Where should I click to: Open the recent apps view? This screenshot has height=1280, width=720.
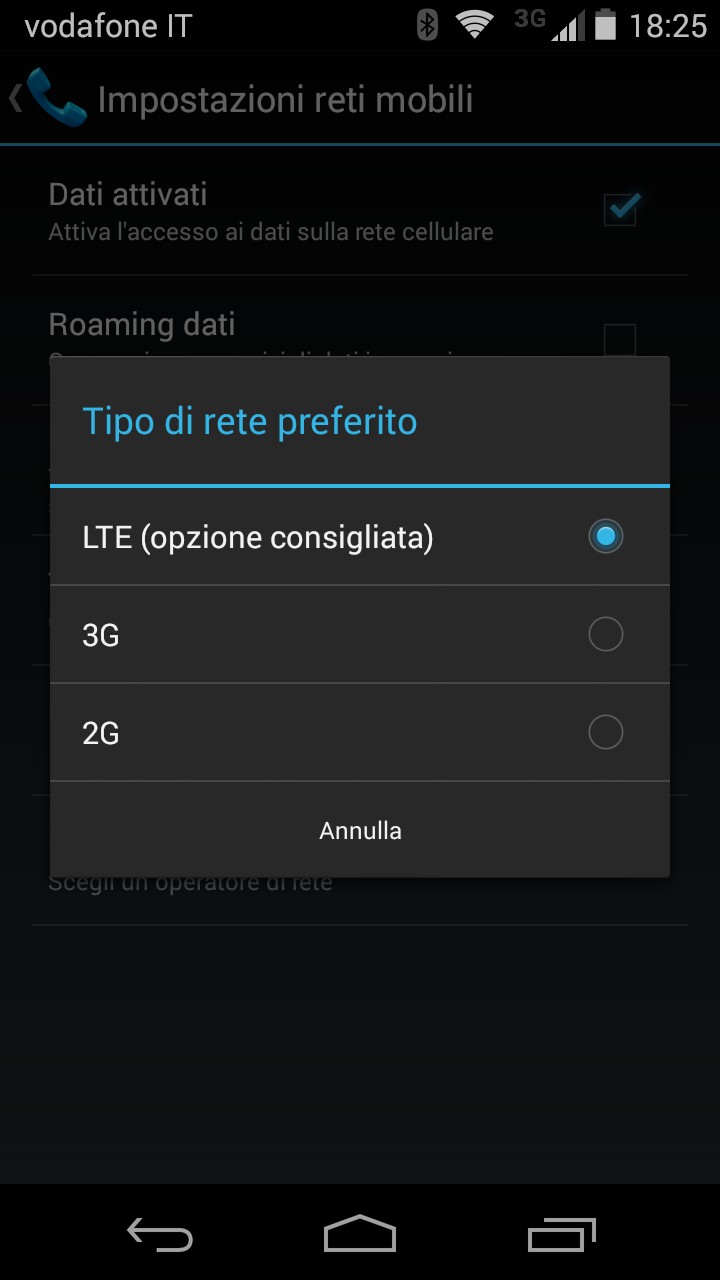pos(561,1235)
